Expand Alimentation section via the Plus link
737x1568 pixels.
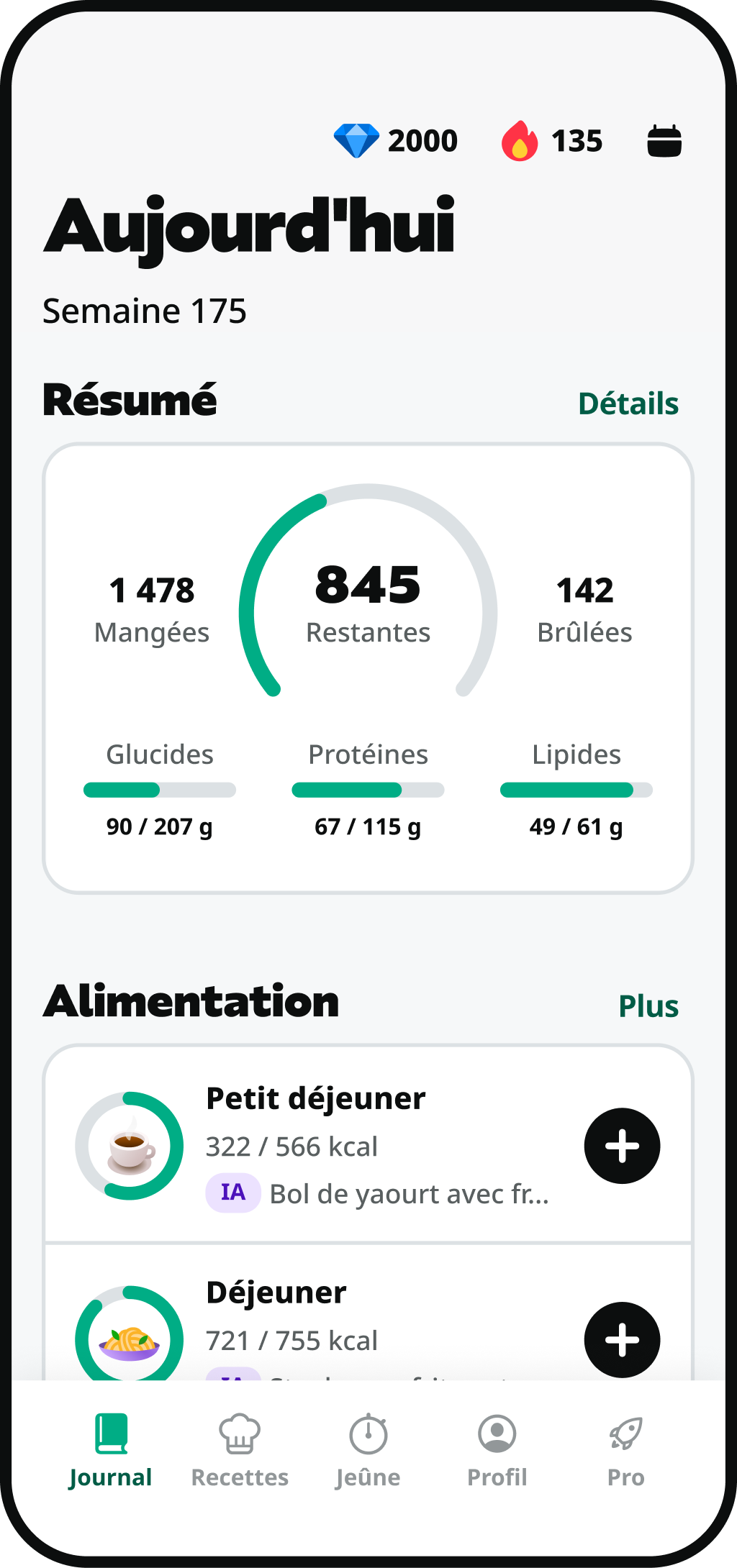[x=648, y=1006]
